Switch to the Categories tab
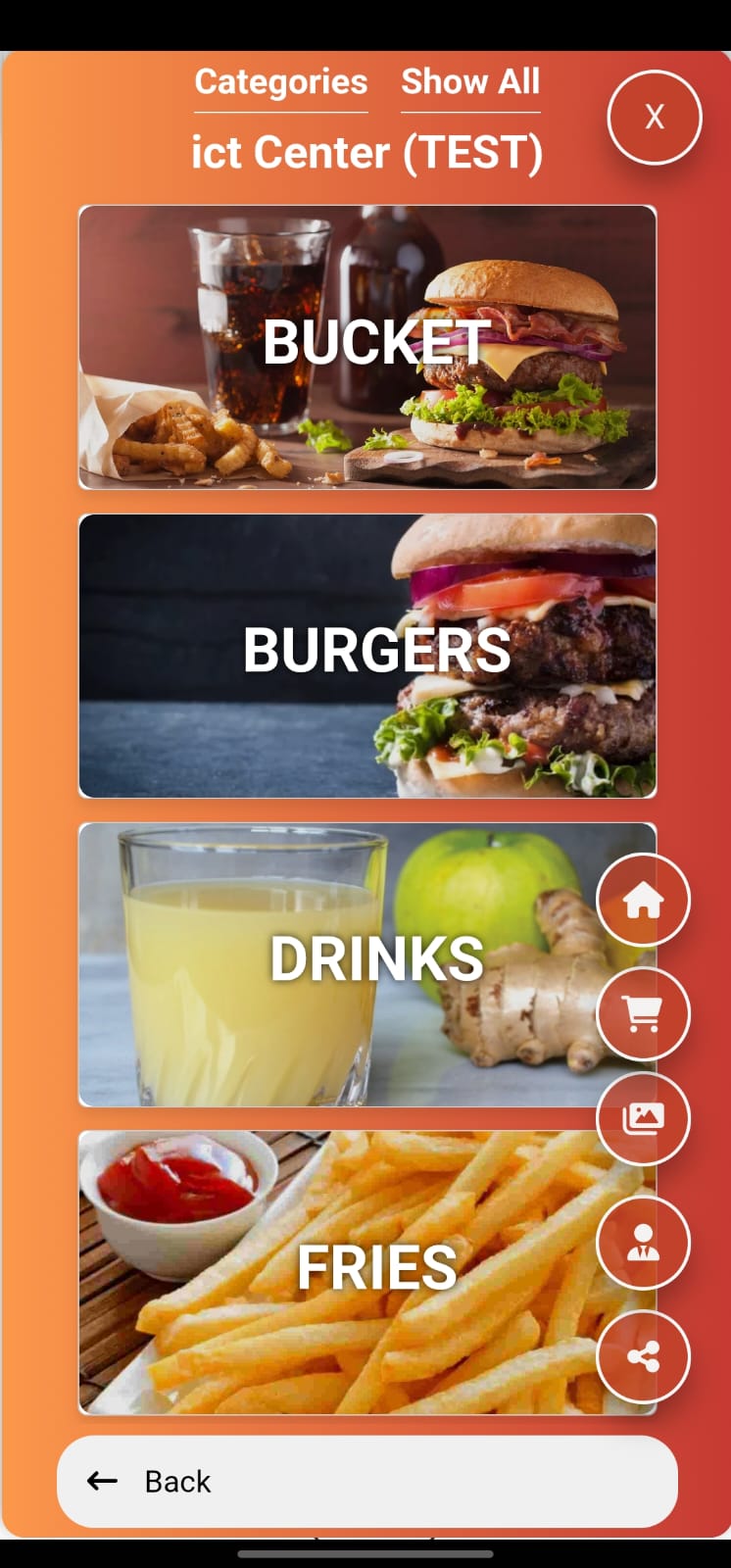The height and width of the screenshot is (1568, 731). 280,82
